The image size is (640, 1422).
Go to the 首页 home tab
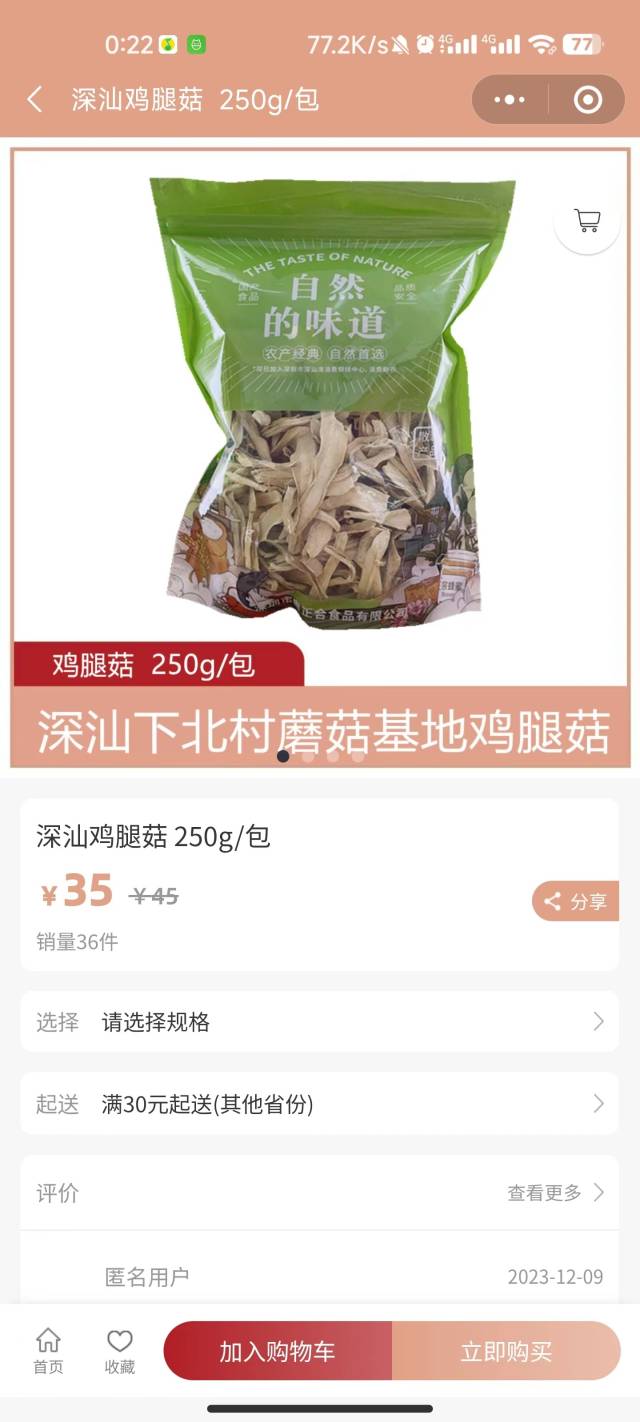tap(48, 1351)
